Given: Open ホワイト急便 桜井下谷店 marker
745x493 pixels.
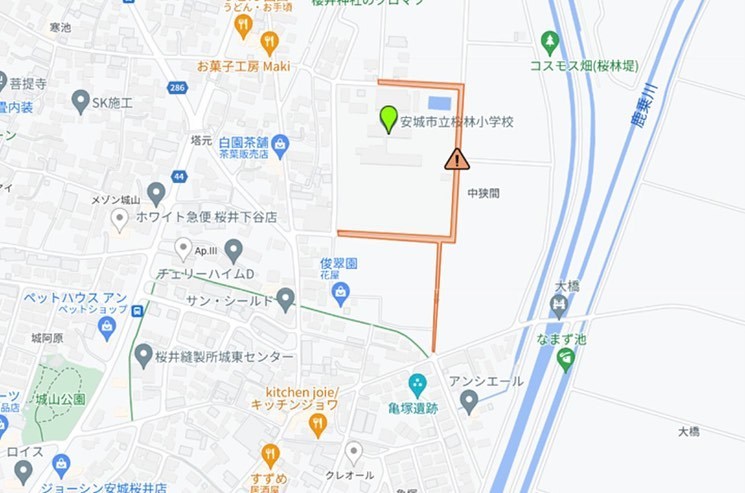Looking at the screenshot, I should tap(120, 219).
